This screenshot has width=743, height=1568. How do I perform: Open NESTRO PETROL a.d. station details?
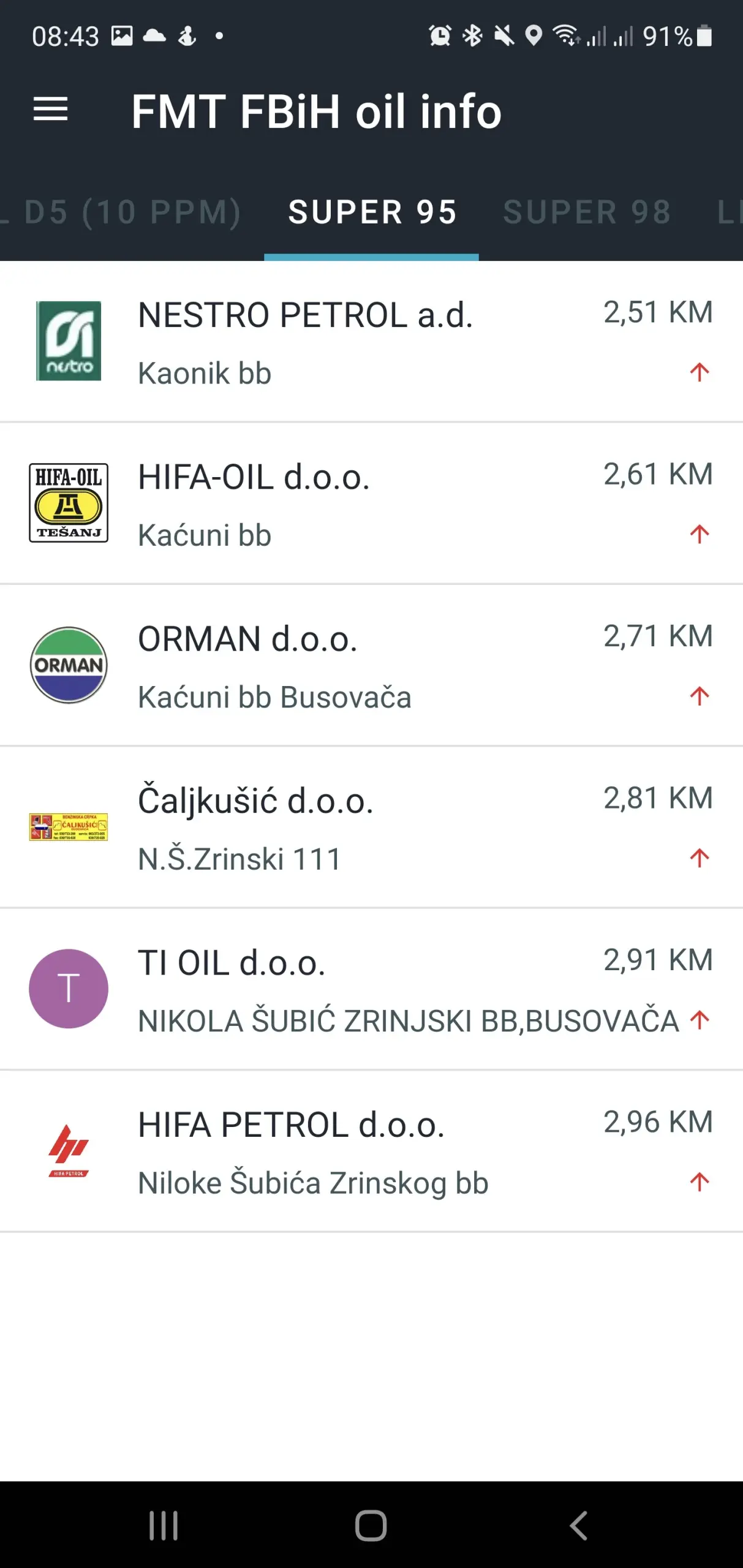click(x=371, y=342)
